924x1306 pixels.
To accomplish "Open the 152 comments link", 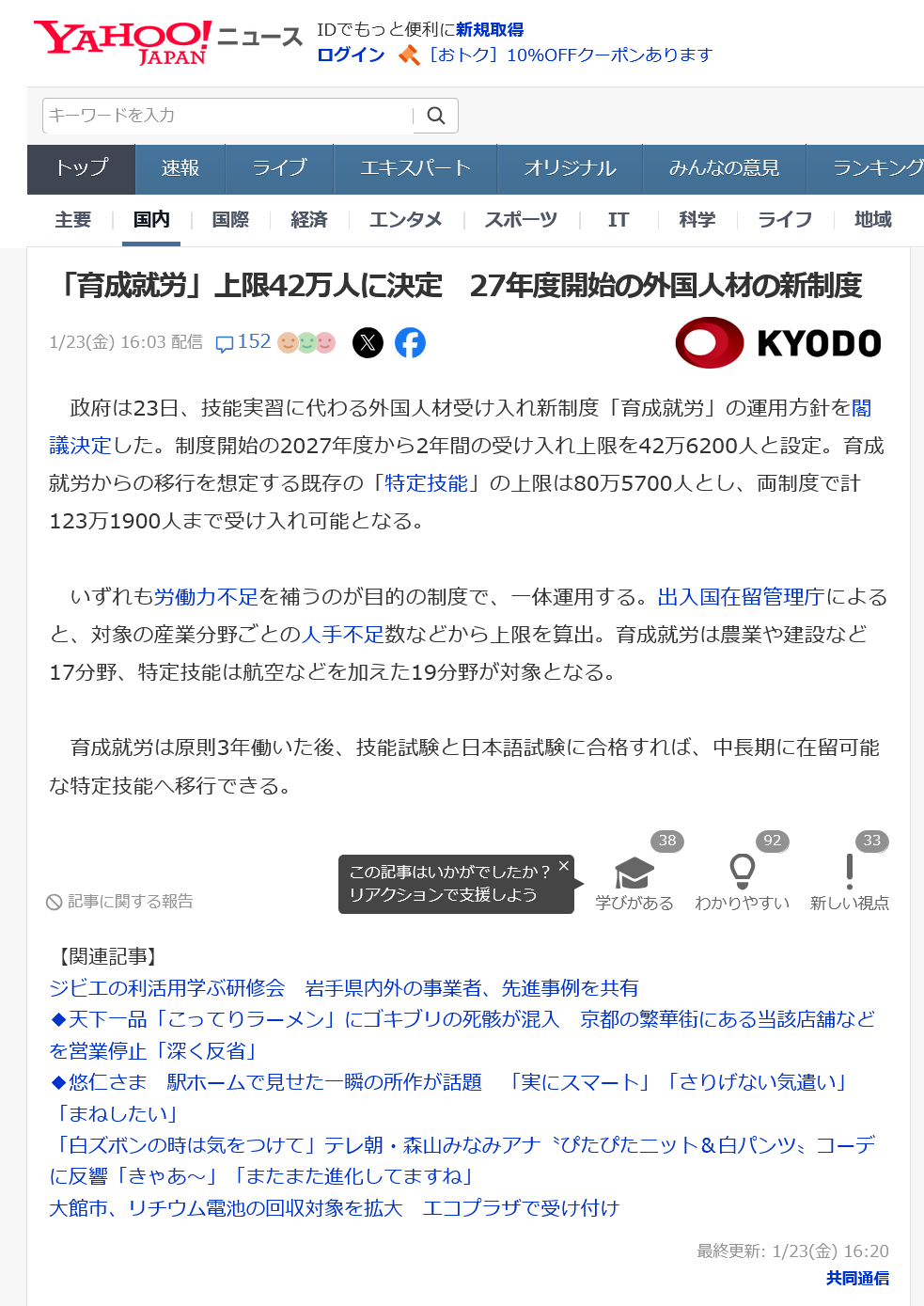I will [x=244, y=342].
